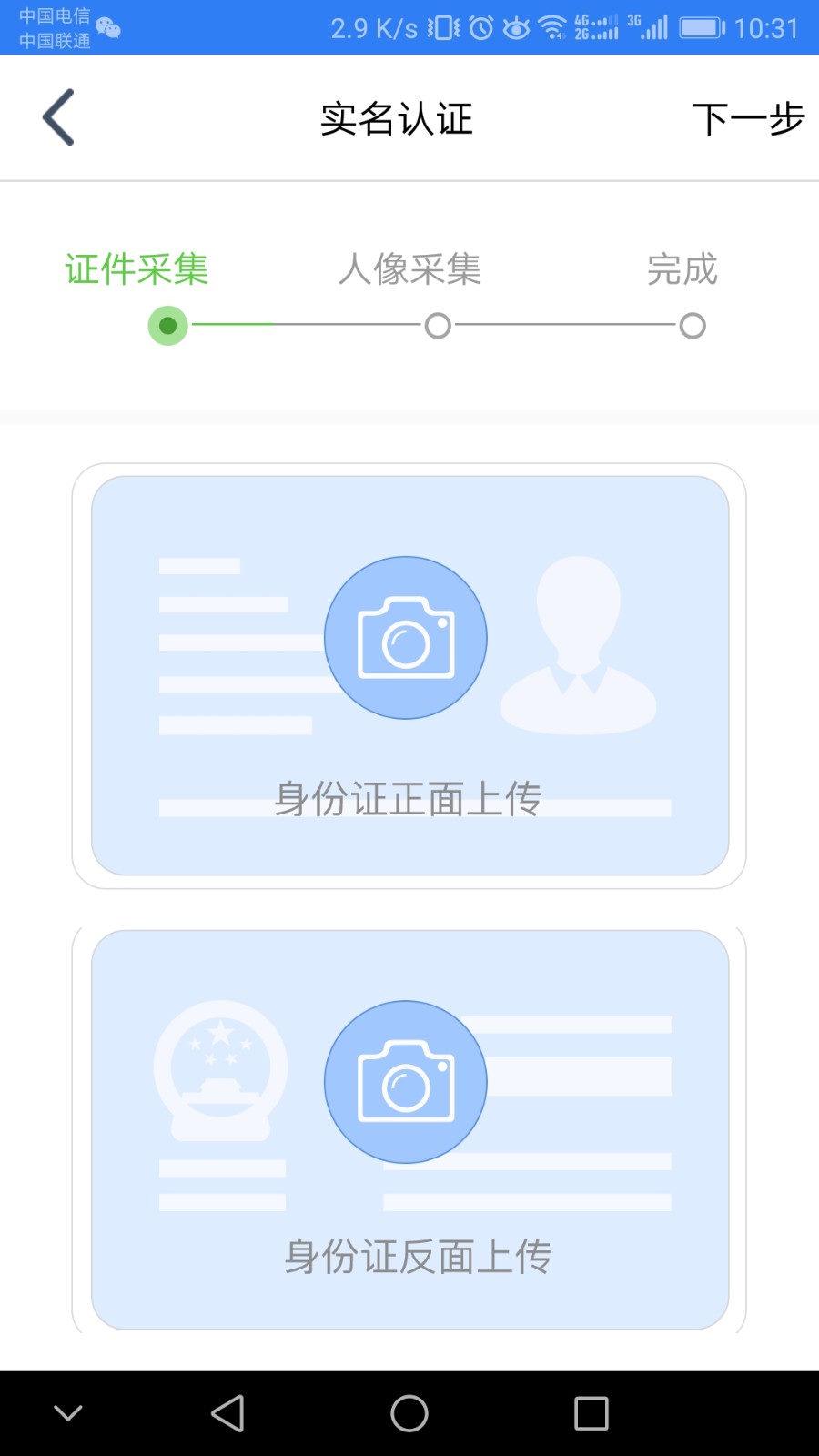The image size is (819, 1456).
Task: Tap the Android back triangle key
Action: tap(227, 1413)
